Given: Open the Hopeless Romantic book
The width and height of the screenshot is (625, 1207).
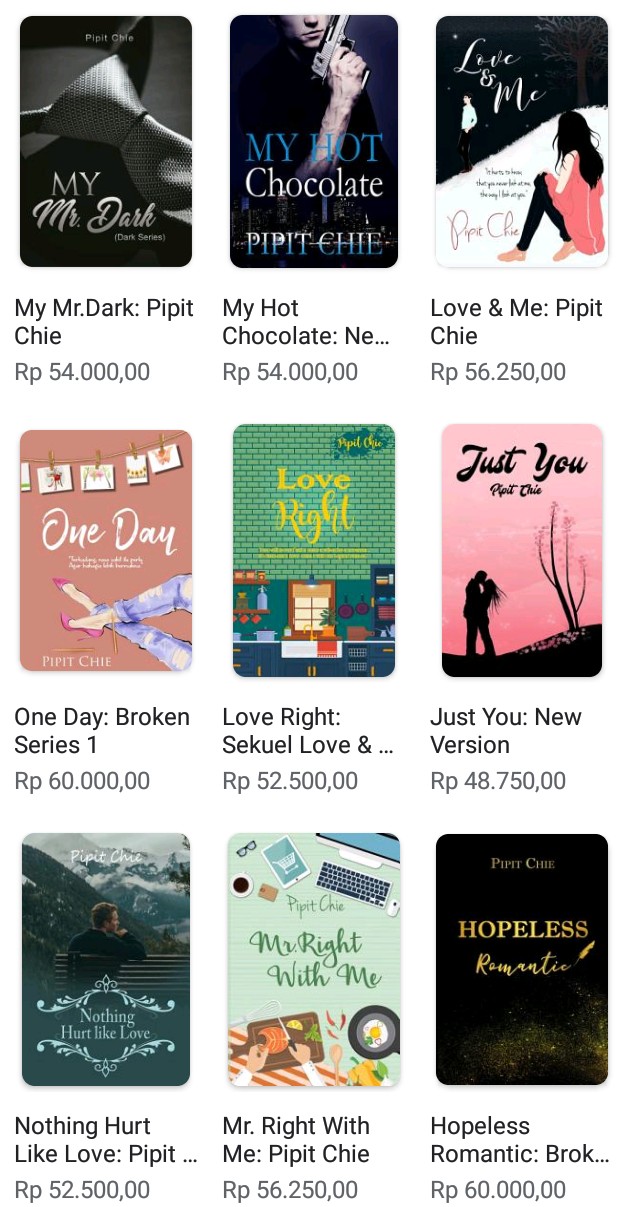Looking at the screenshot, I should (521, 958).
